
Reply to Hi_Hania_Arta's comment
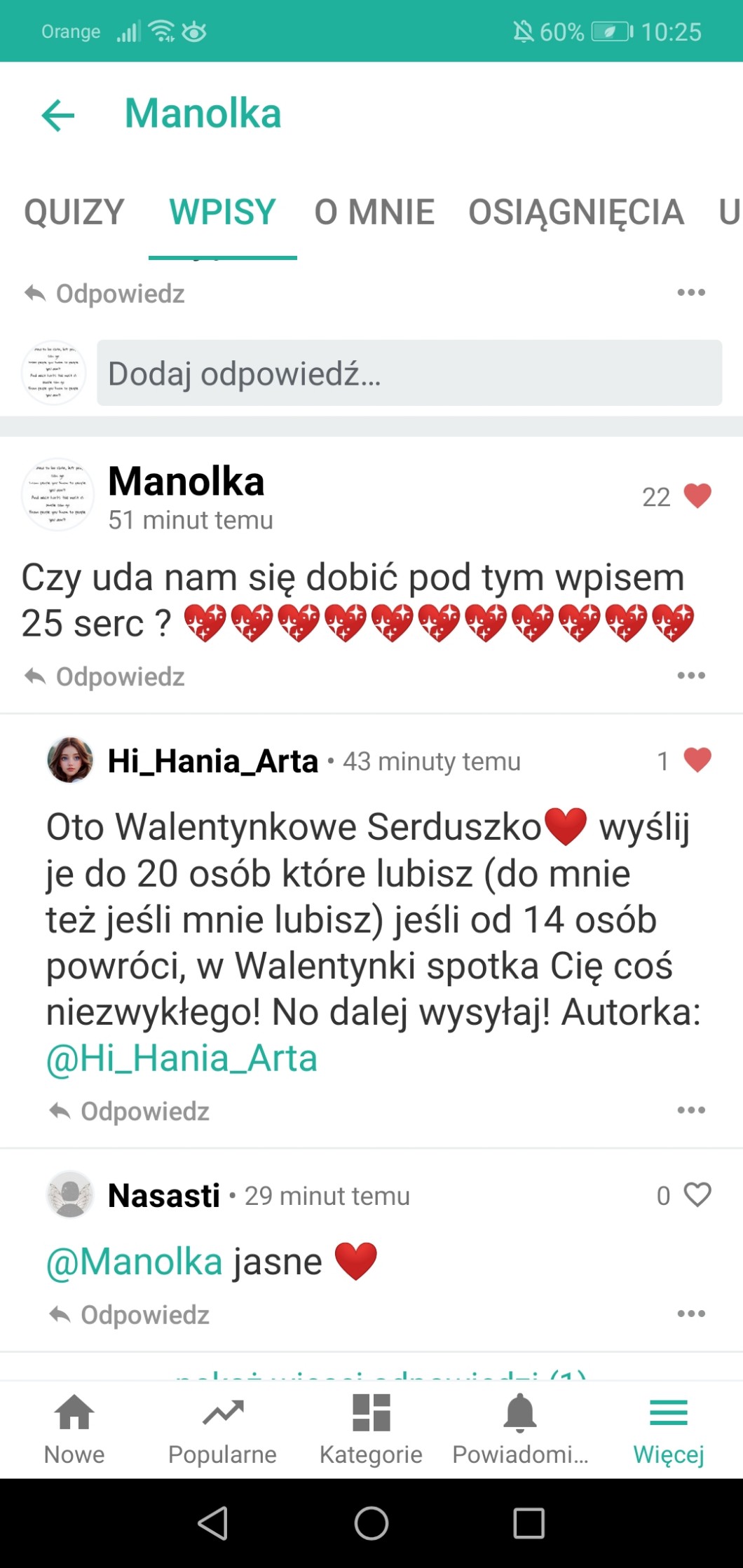coord(130,1111)
